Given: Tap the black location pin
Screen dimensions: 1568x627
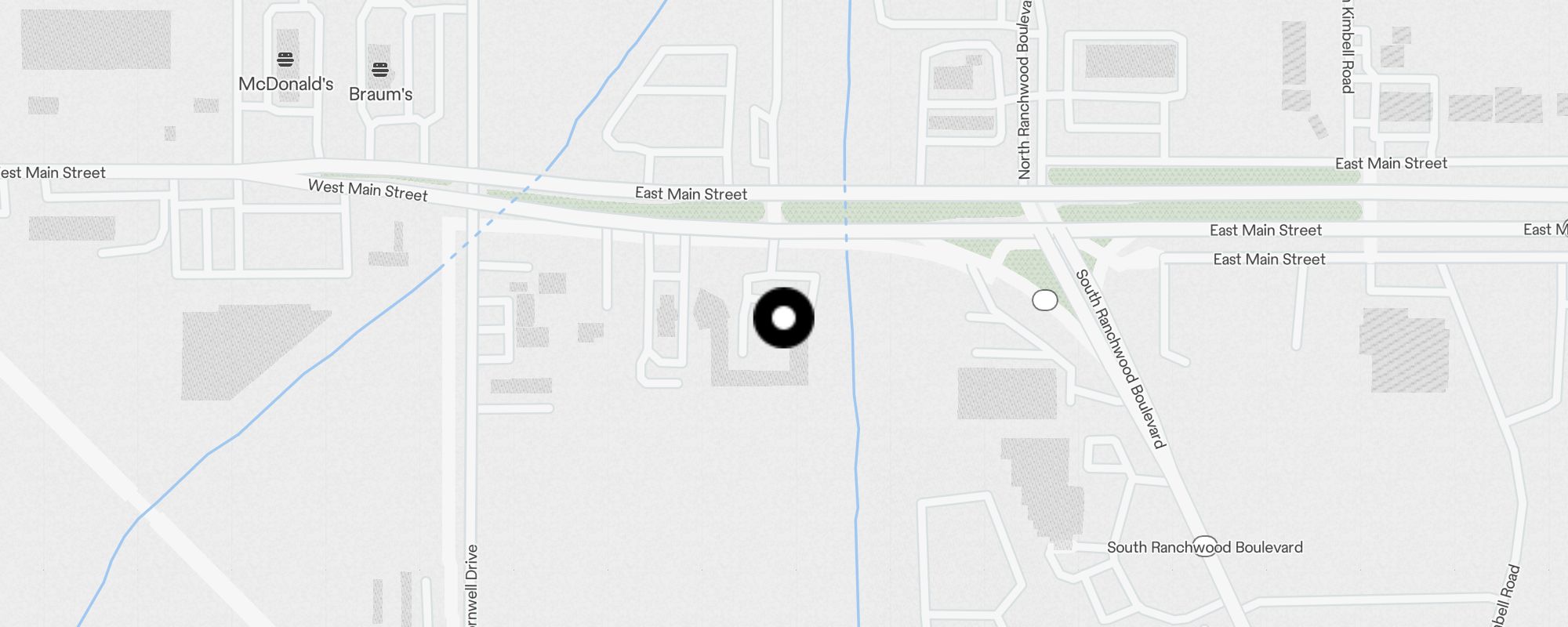Looking at the screenshot, I should 783,318.
